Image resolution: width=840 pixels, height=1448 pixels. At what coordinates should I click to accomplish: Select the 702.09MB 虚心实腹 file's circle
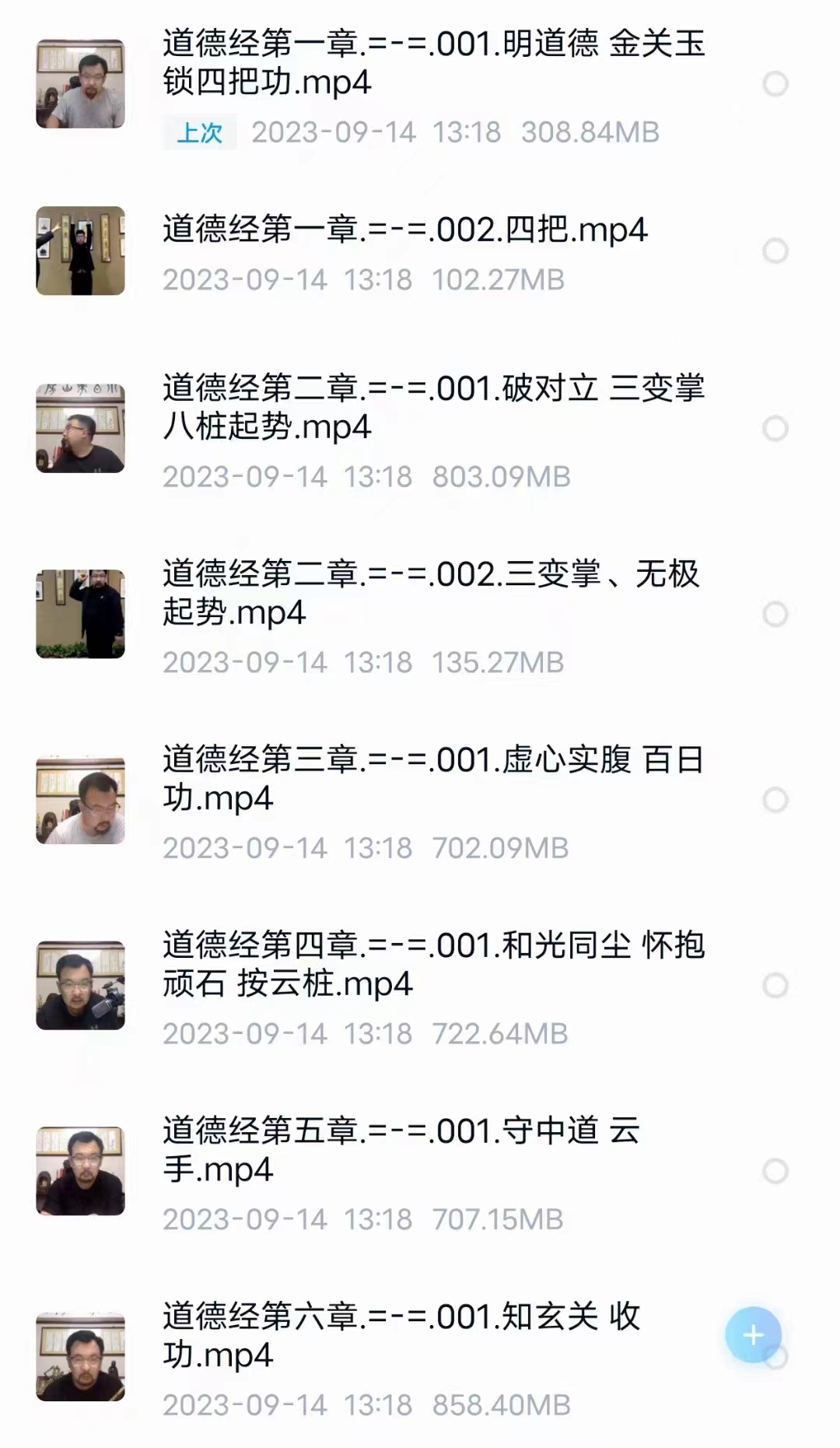(775, 800)
